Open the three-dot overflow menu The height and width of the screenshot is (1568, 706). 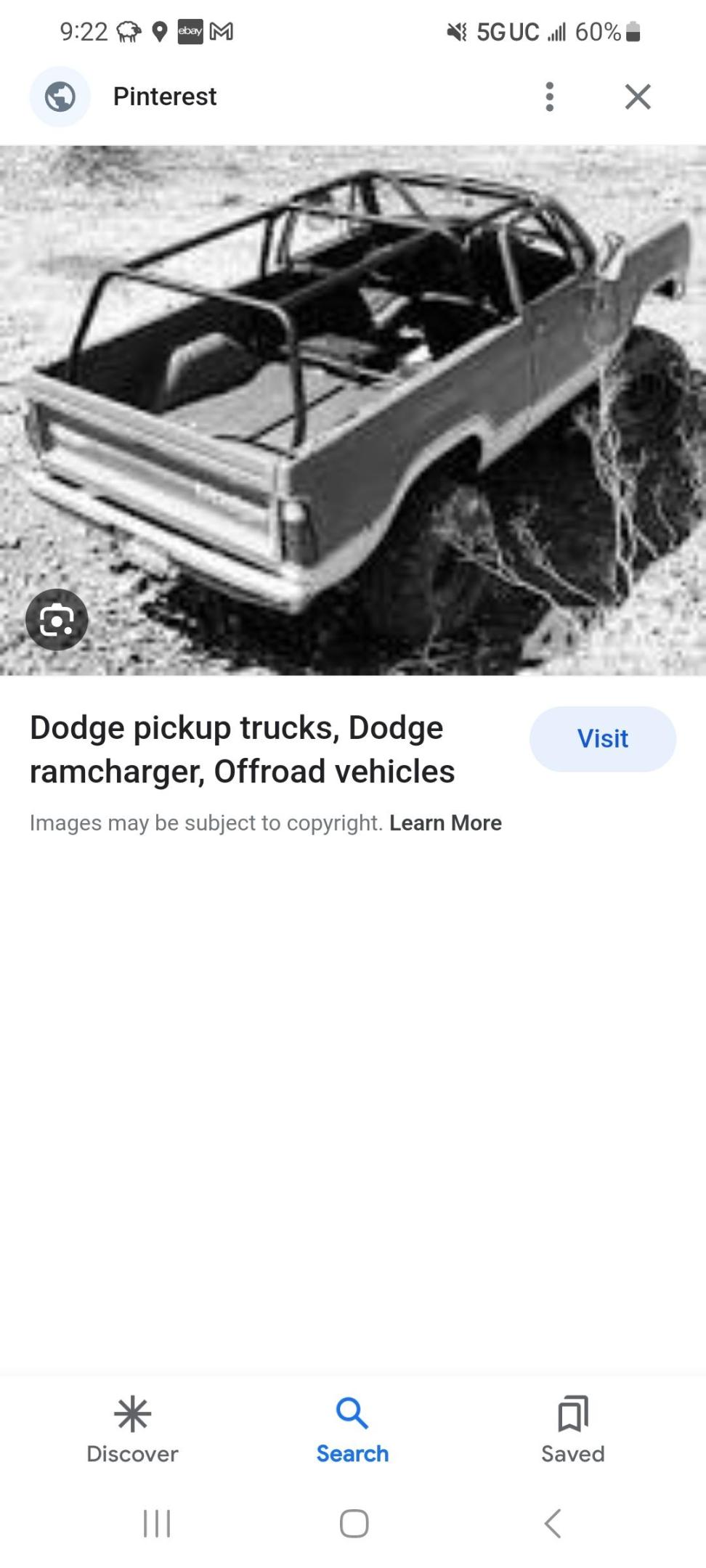[550, 96]
